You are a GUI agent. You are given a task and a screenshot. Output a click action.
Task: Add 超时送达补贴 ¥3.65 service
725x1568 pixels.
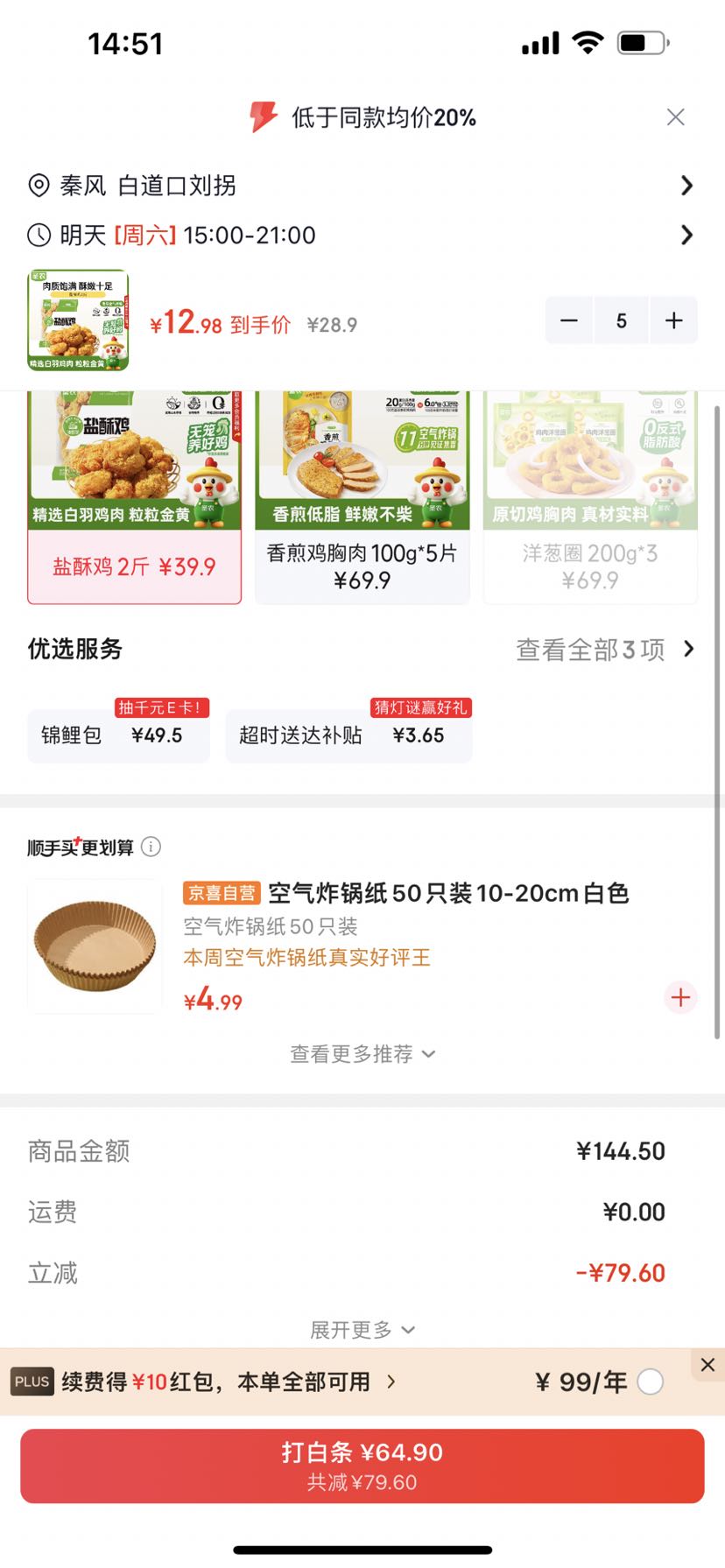pyautogui.click(x=348, y=735)
